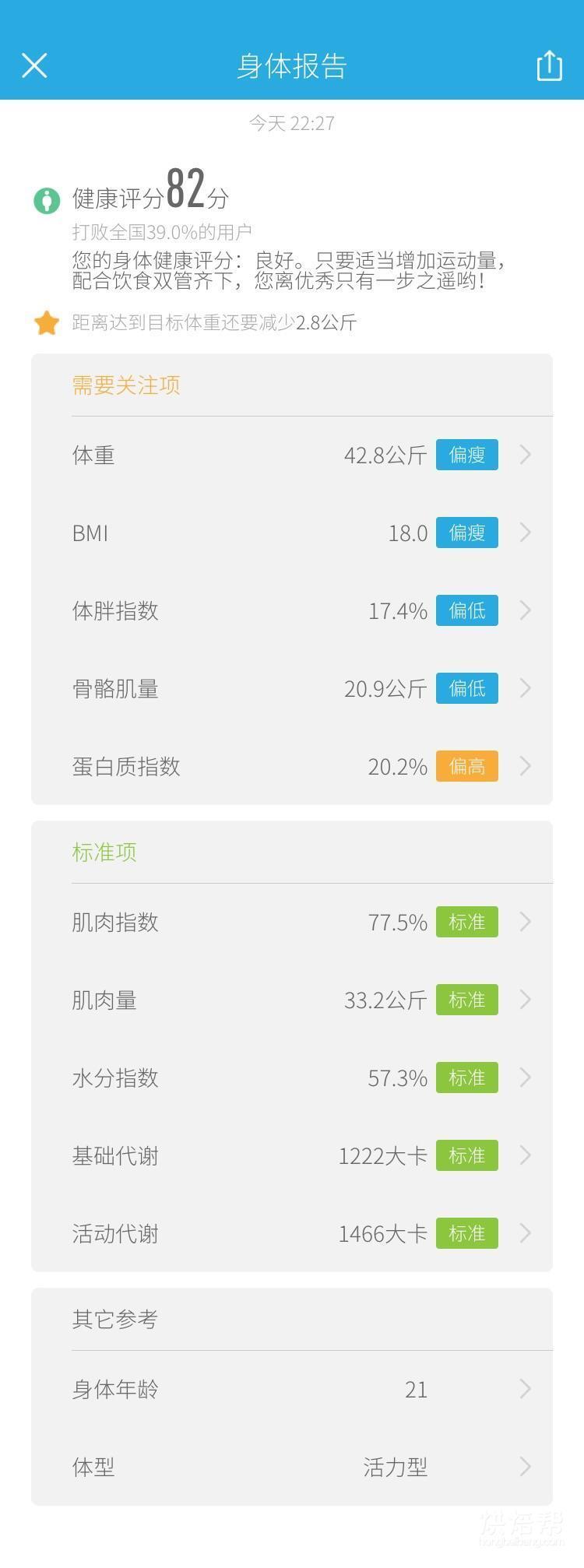View the 身体年龄 details

[x=292, y=1389]
